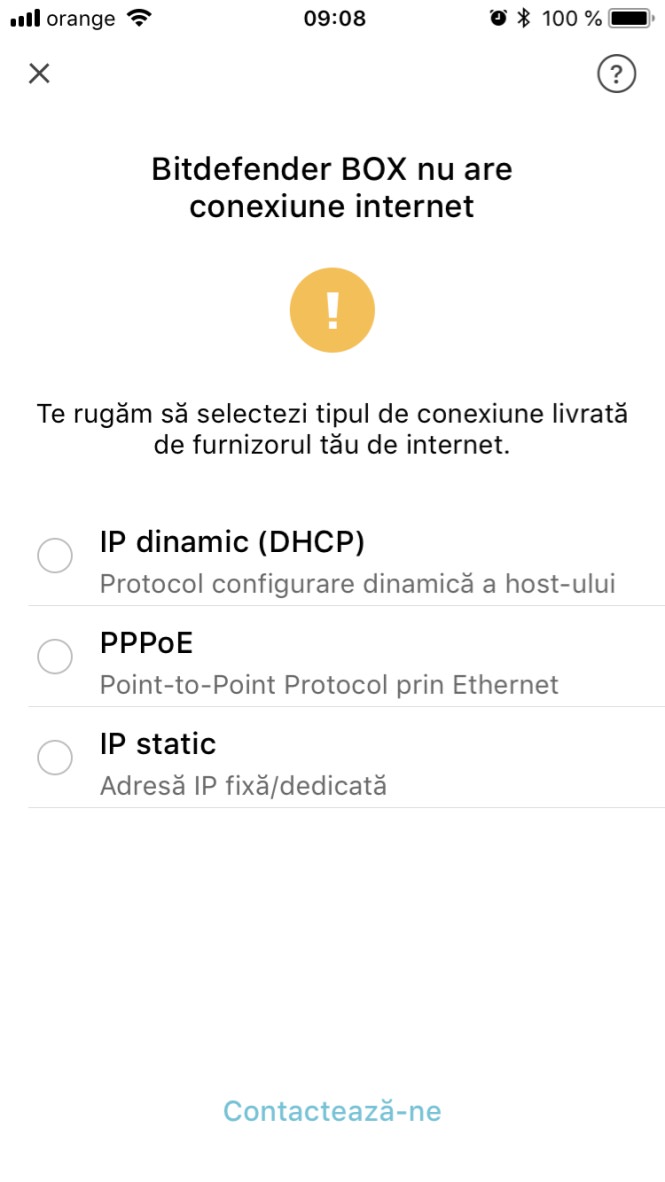
Task: Open the help question mark icon
Action: (616, 73)
